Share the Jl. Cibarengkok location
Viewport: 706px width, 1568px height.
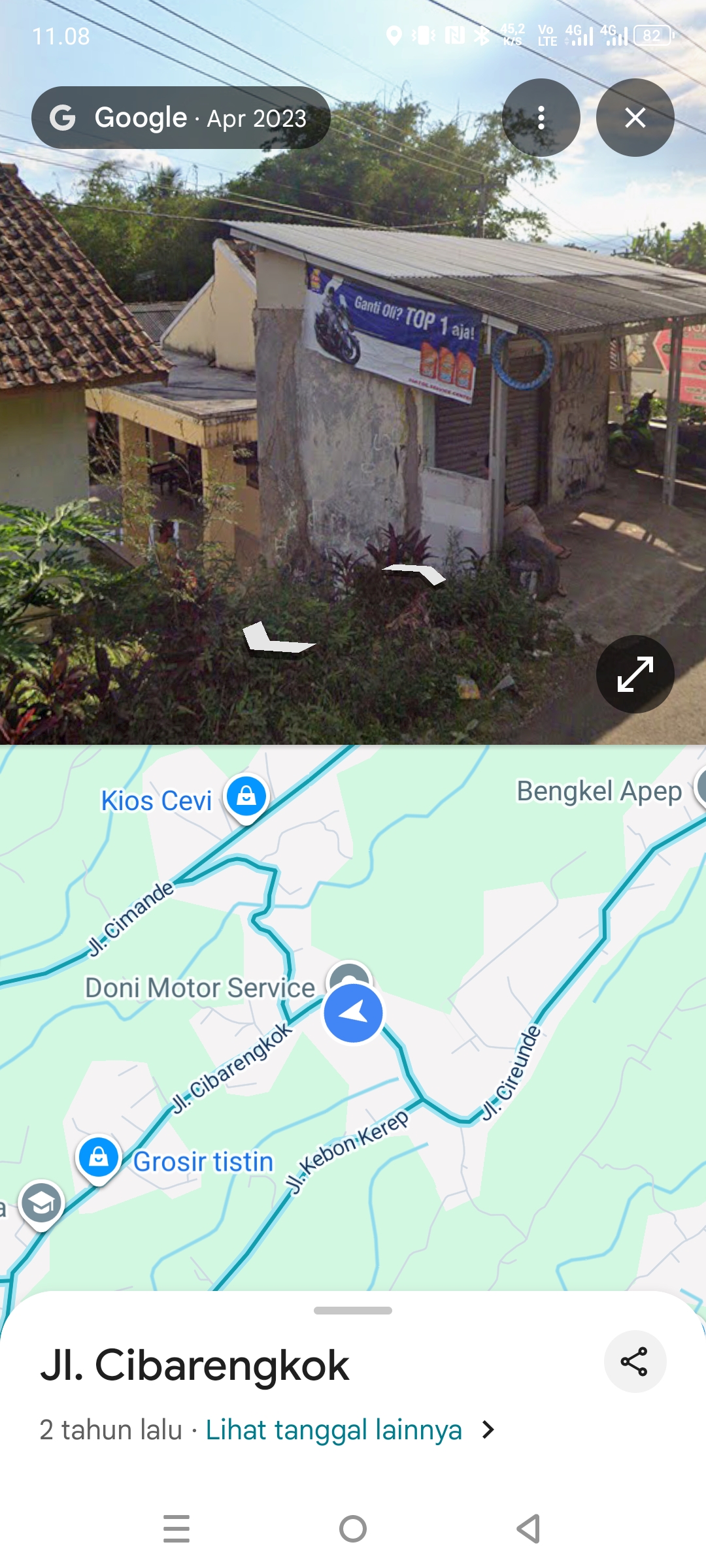click(634, 1362)
